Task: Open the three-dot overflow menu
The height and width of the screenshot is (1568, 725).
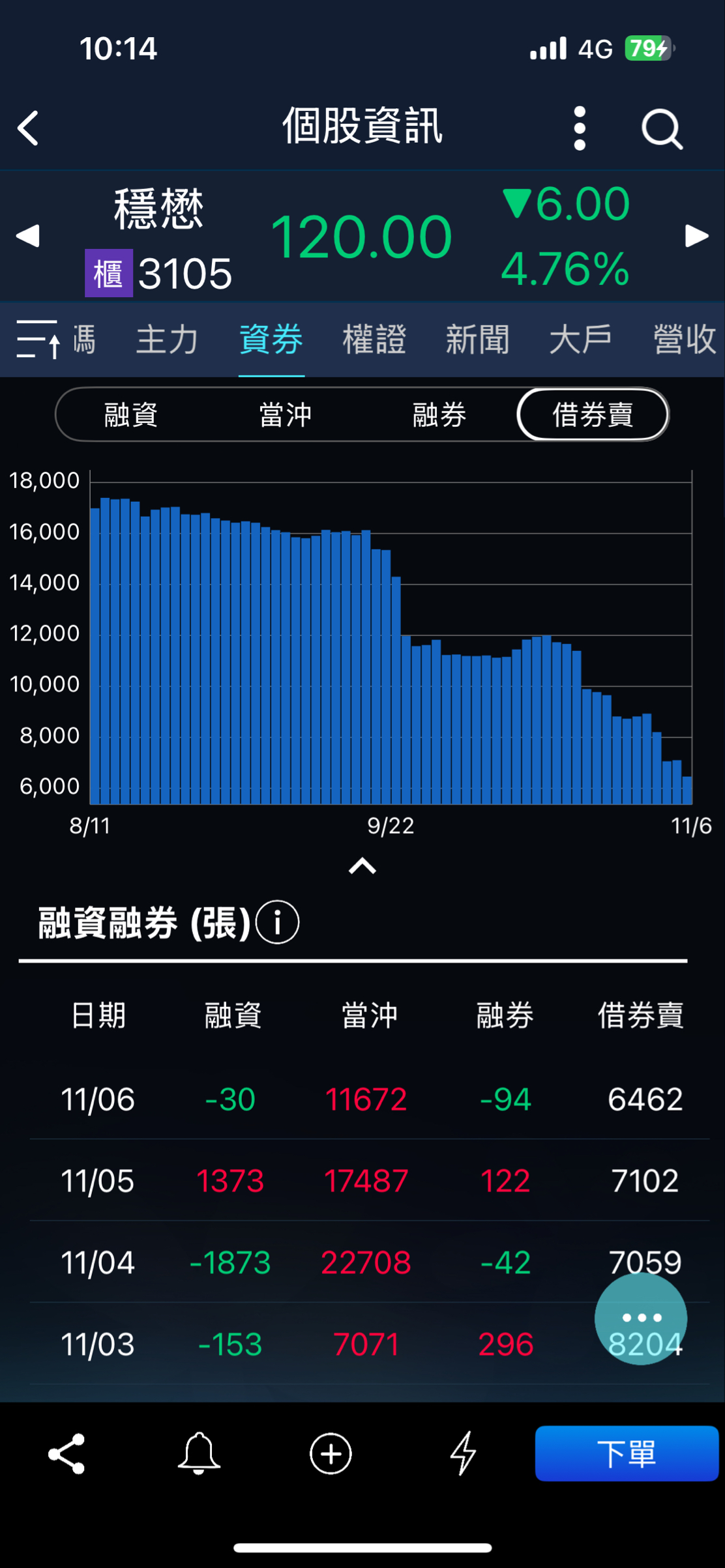Action: tap(580, 128)
